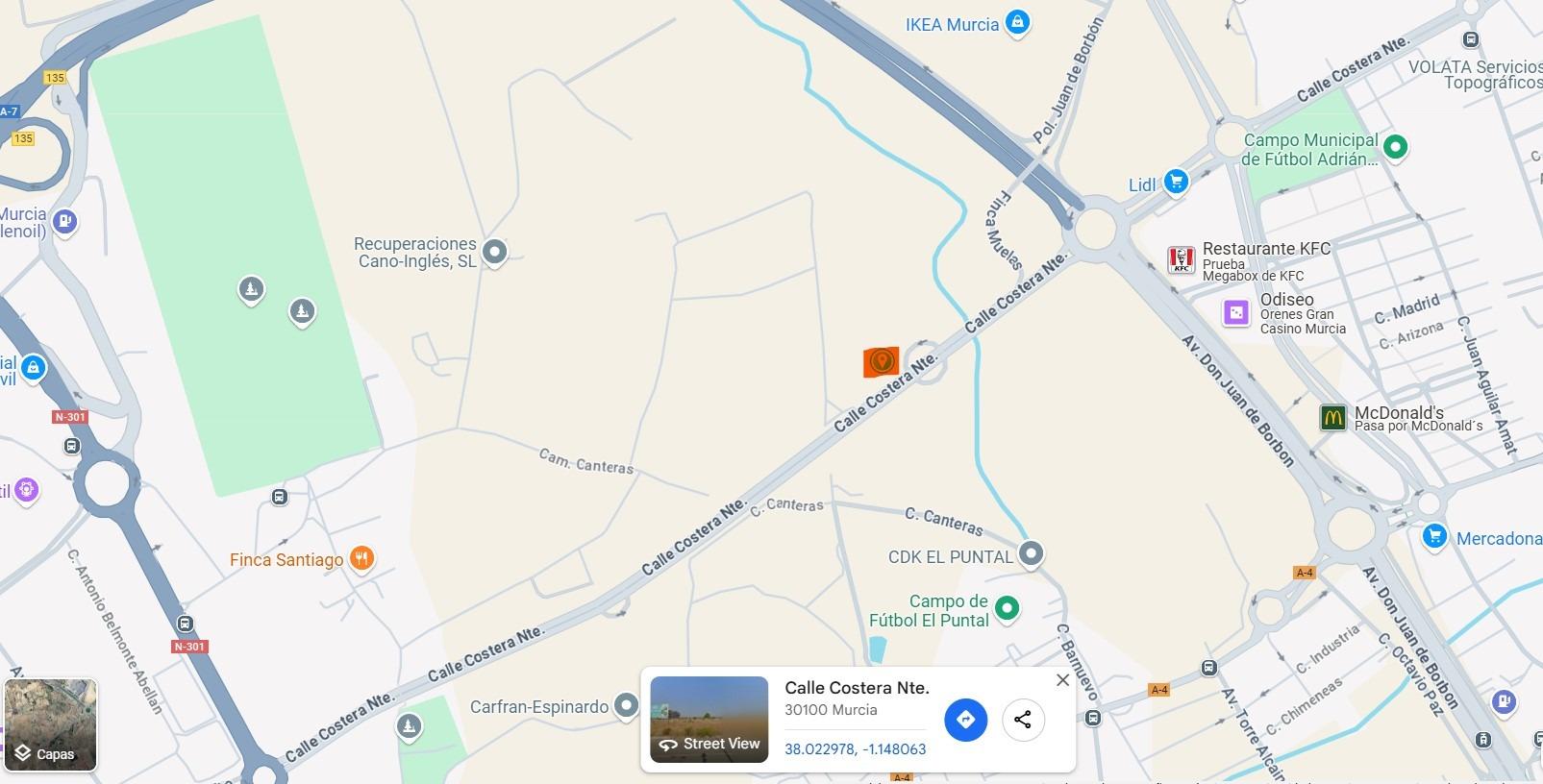Viewport: 1543px width, 784px height.
Task: Get directions to Calle Costera Nte.
Action: (965, 720)
